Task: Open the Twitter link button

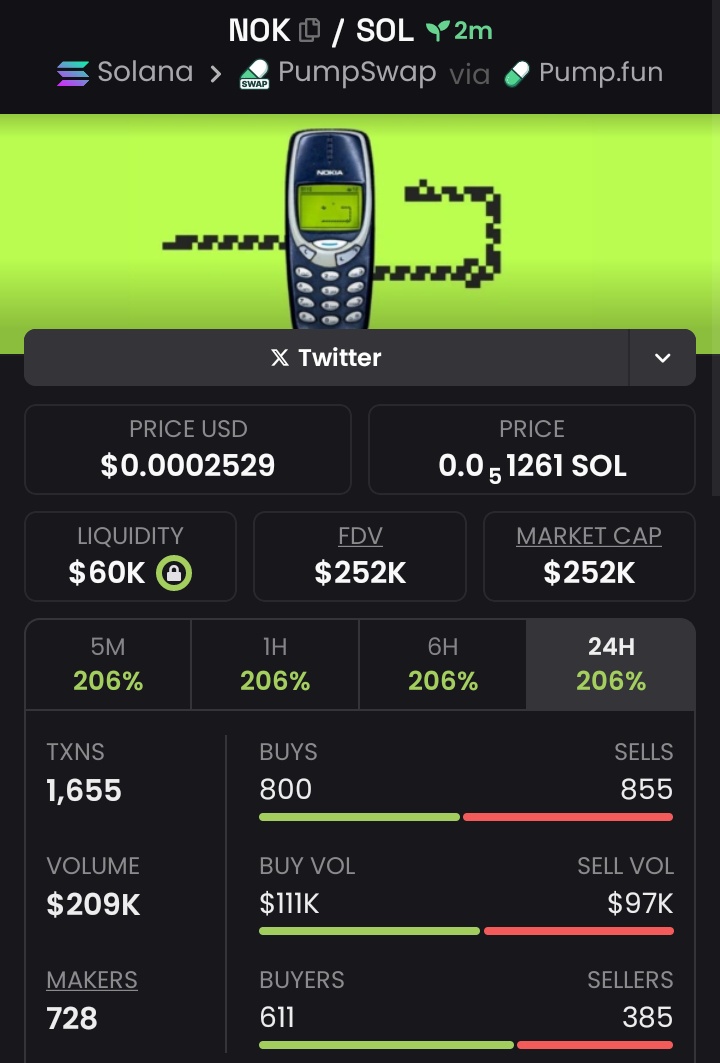Action: (326, 358)
